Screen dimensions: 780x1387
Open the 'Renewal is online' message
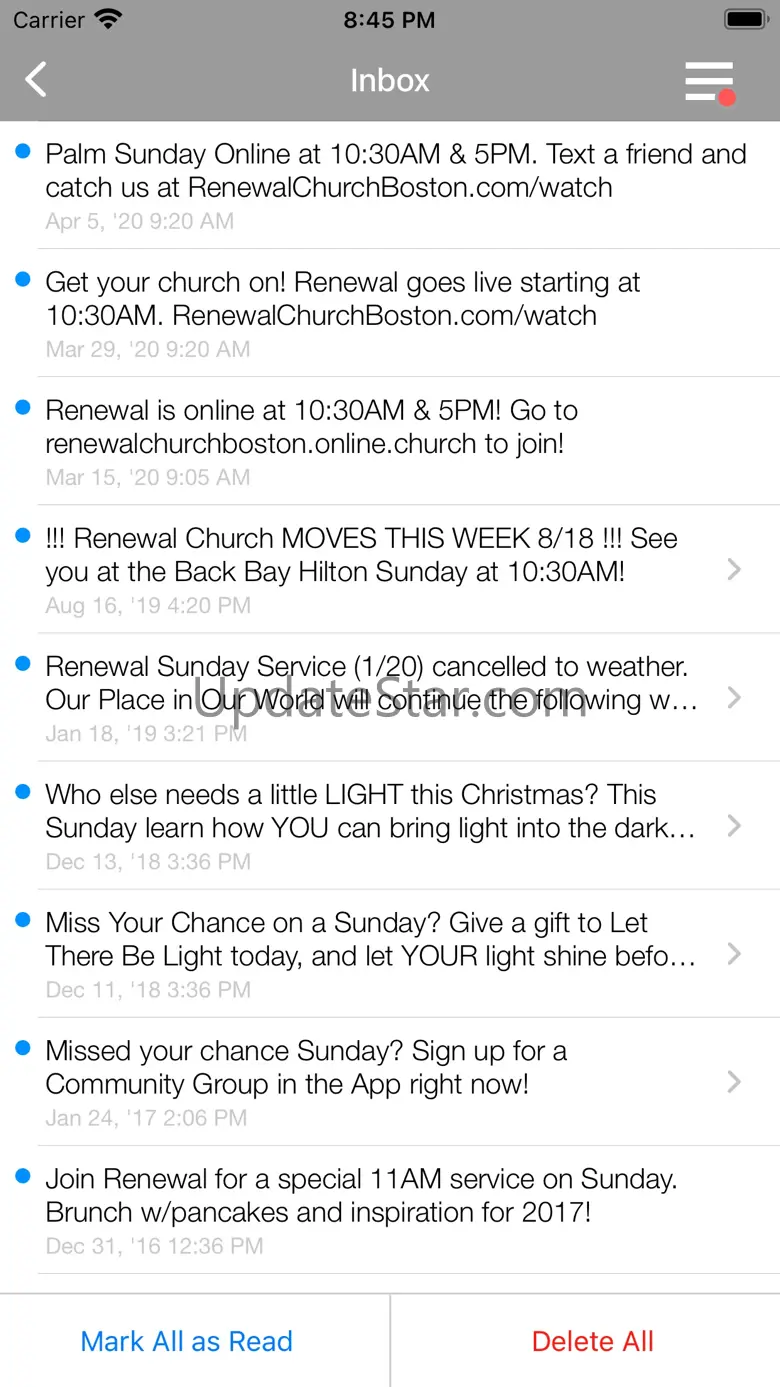[395, 441]
